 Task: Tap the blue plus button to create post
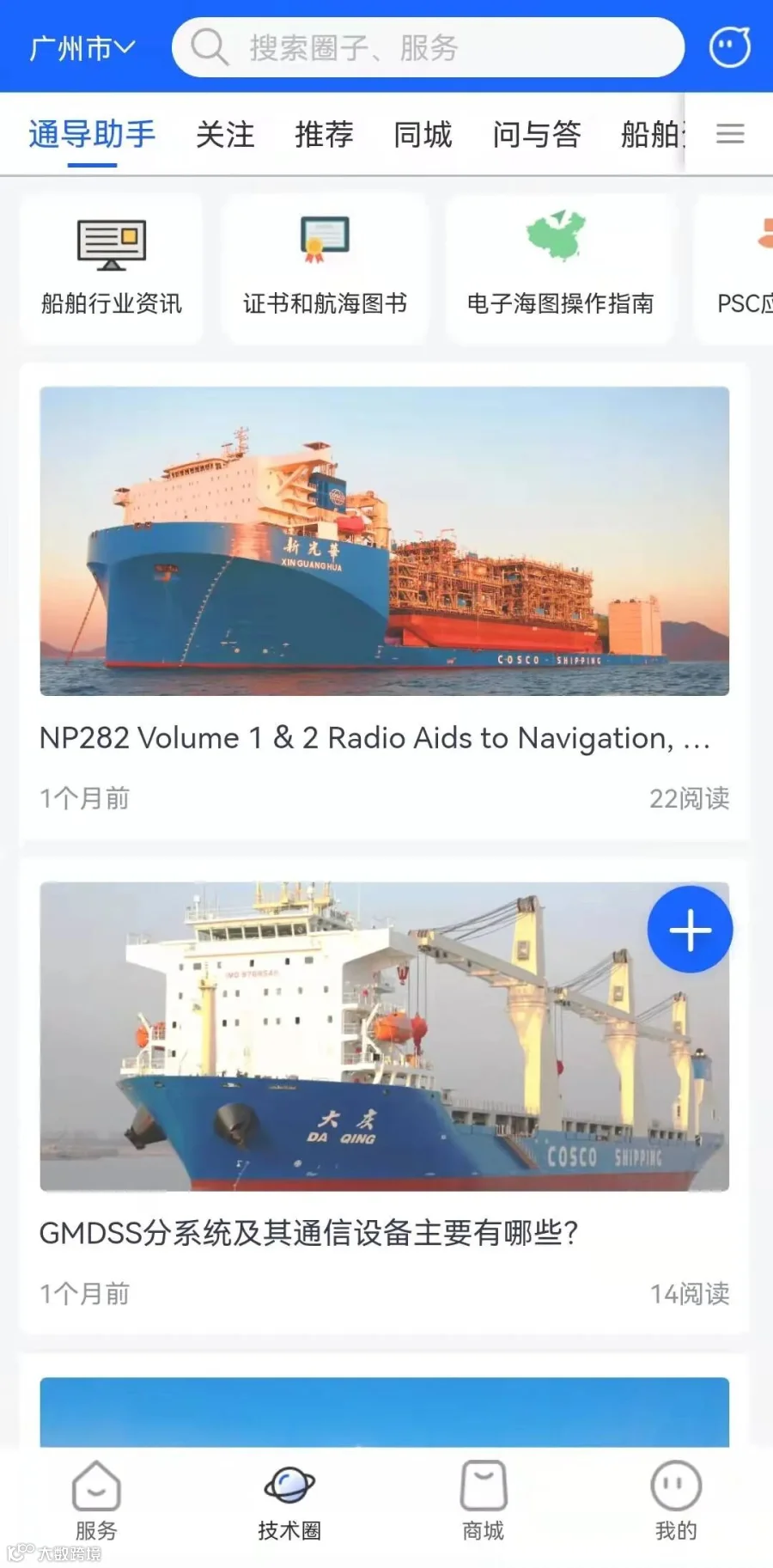pyautogui.click(x=690, y=930)
